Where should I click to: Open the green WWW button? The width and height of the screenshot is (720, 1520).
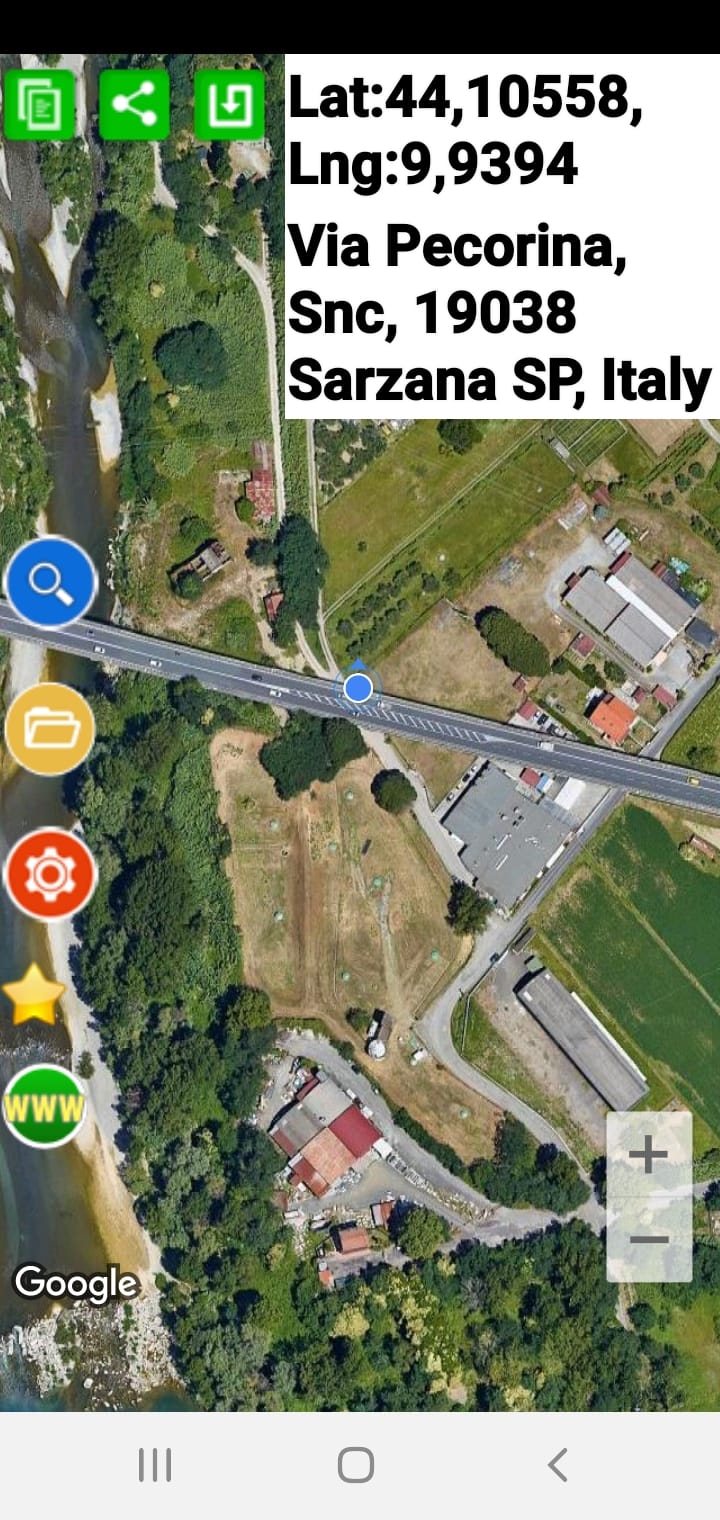point(44,1106)
